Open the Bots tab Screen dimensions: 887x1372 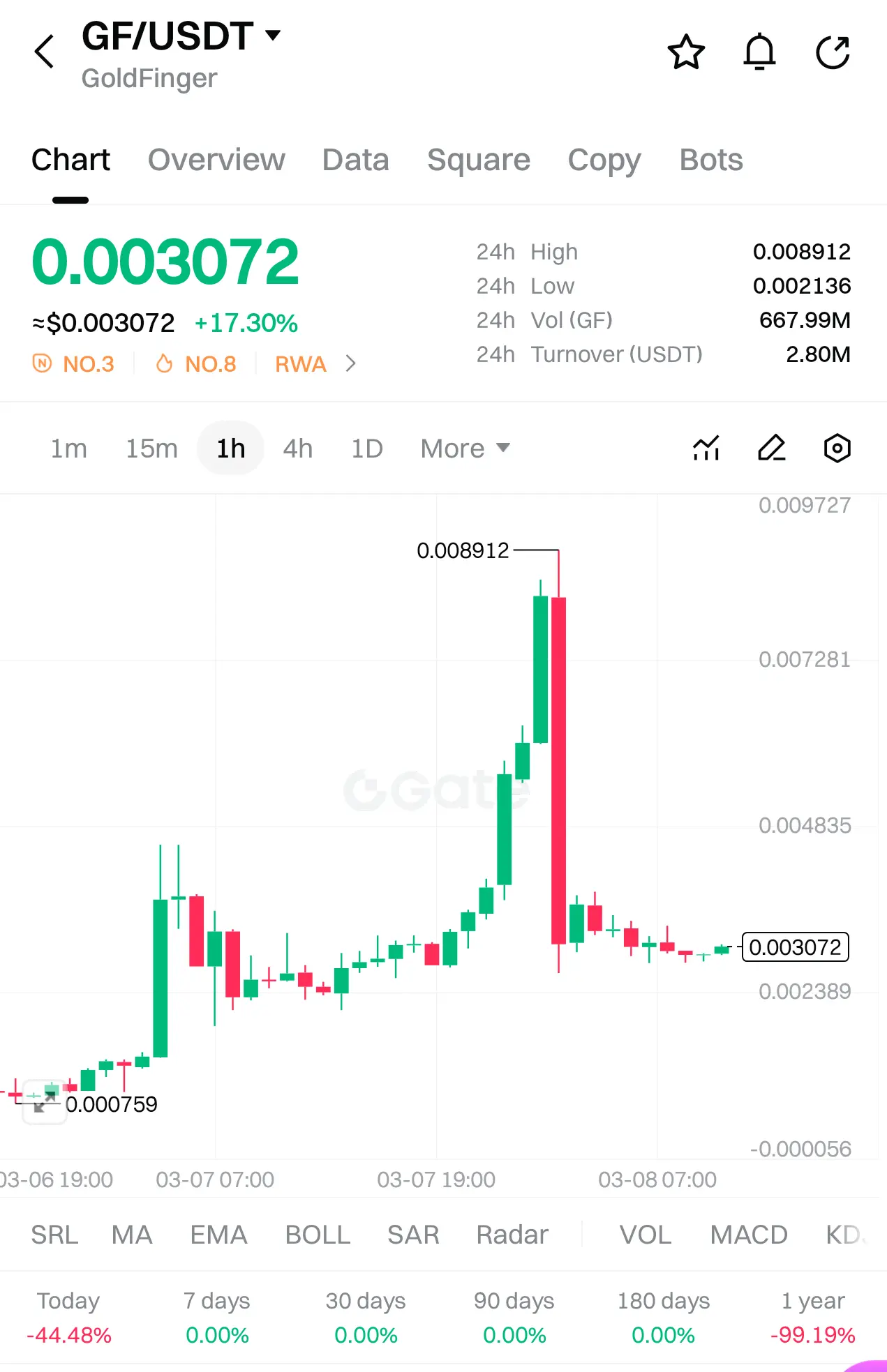coord(710,160)
